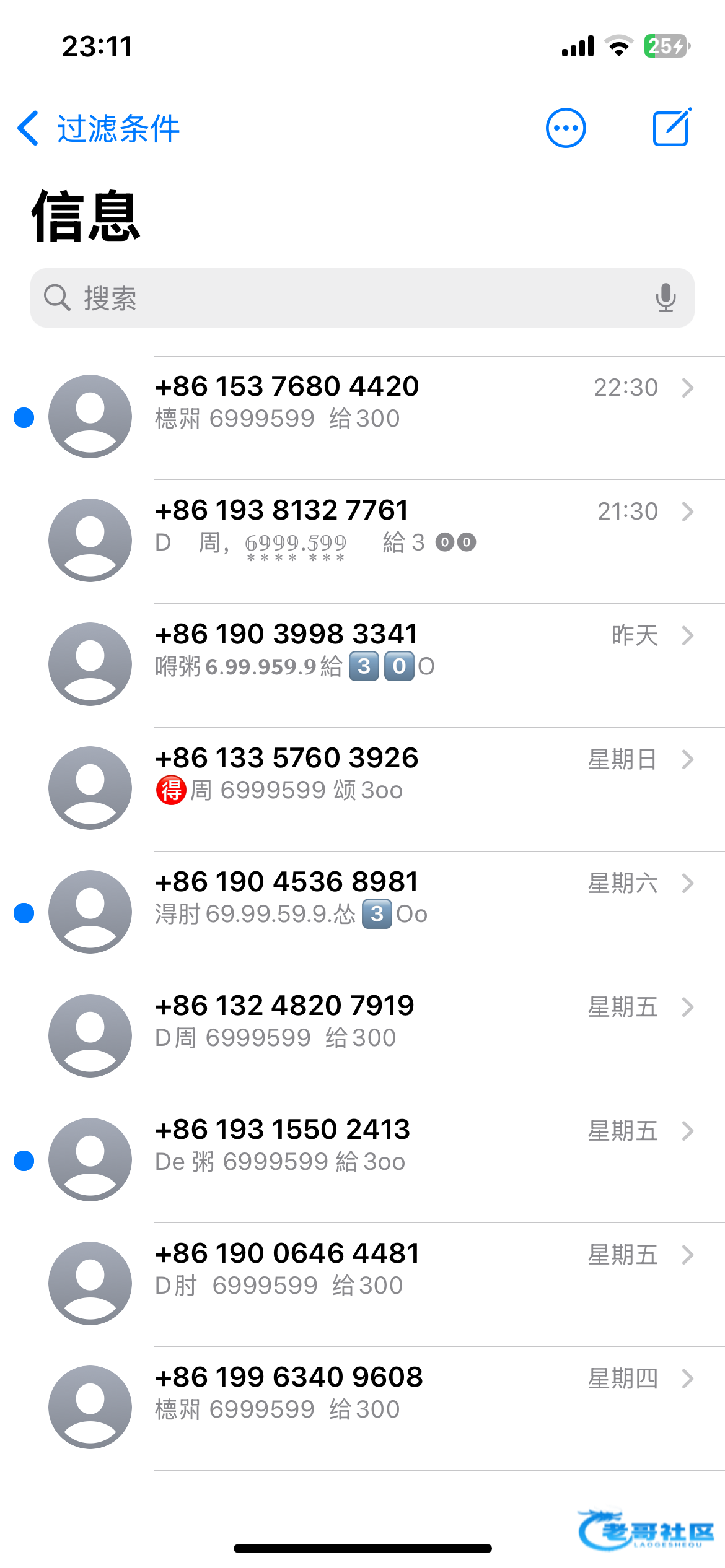
Task: Open conversation with +86 190 0646 4481
Action: 362,1285
